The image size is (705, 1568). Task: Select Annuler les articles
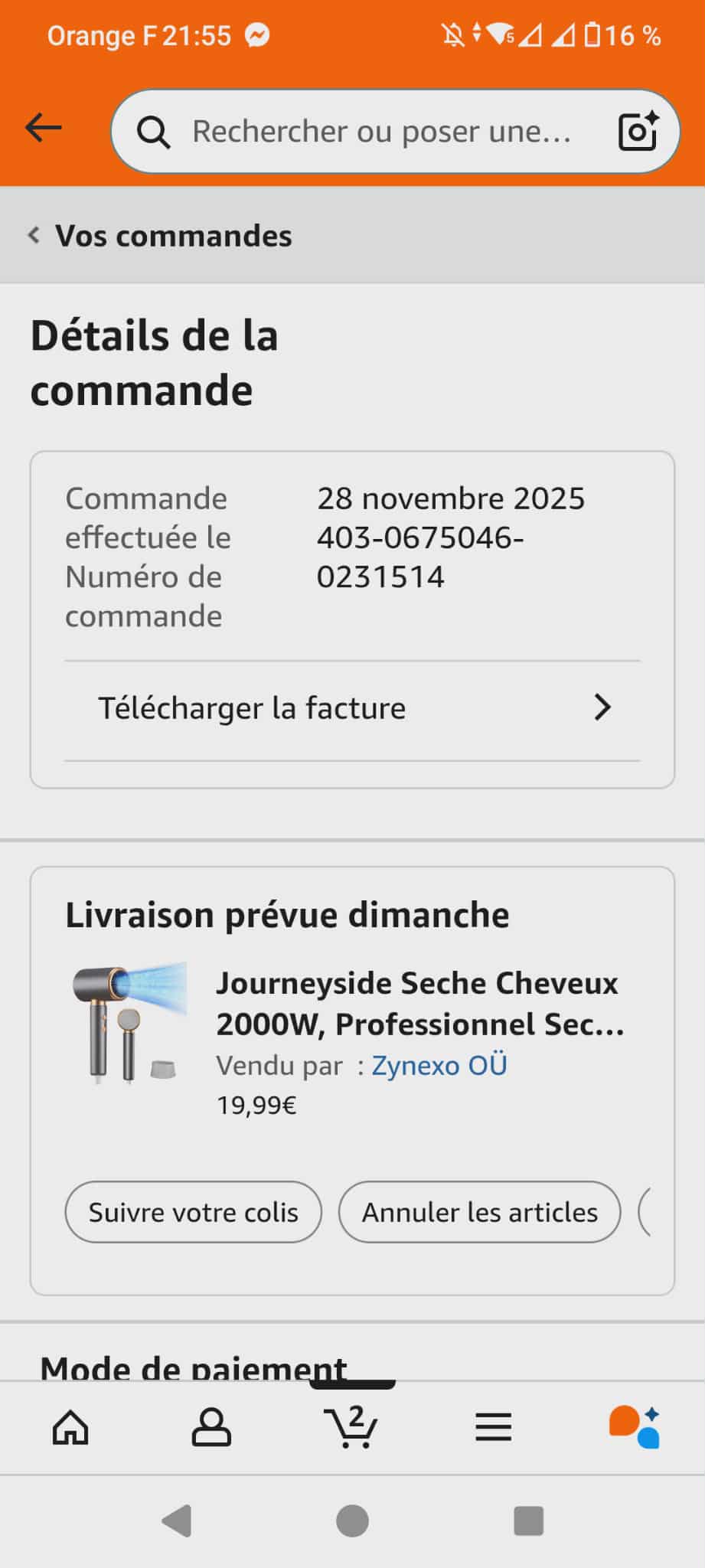point(479,1212)
